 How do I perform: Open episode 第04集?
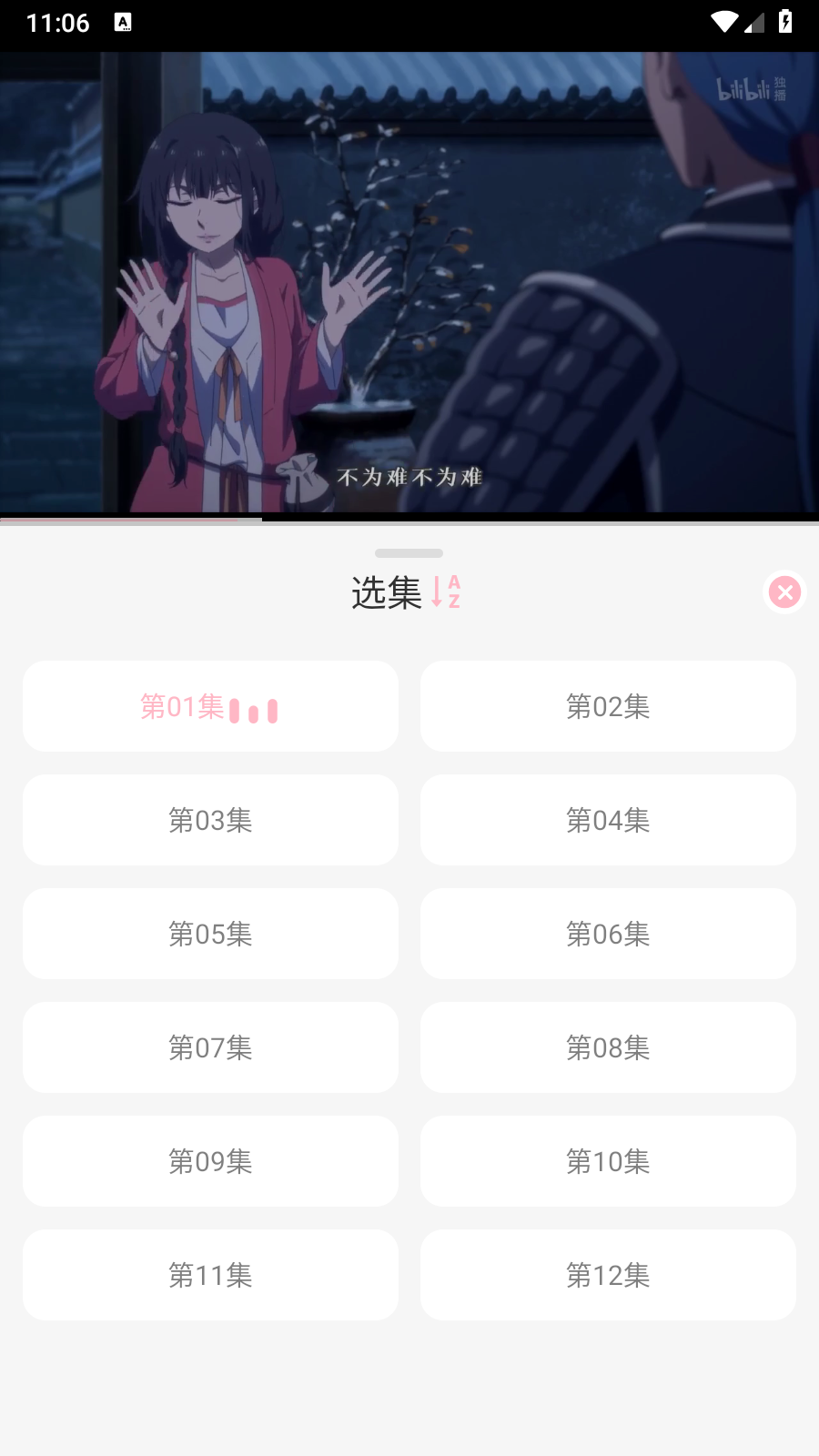pyautogui.click(x=608, y=820)
